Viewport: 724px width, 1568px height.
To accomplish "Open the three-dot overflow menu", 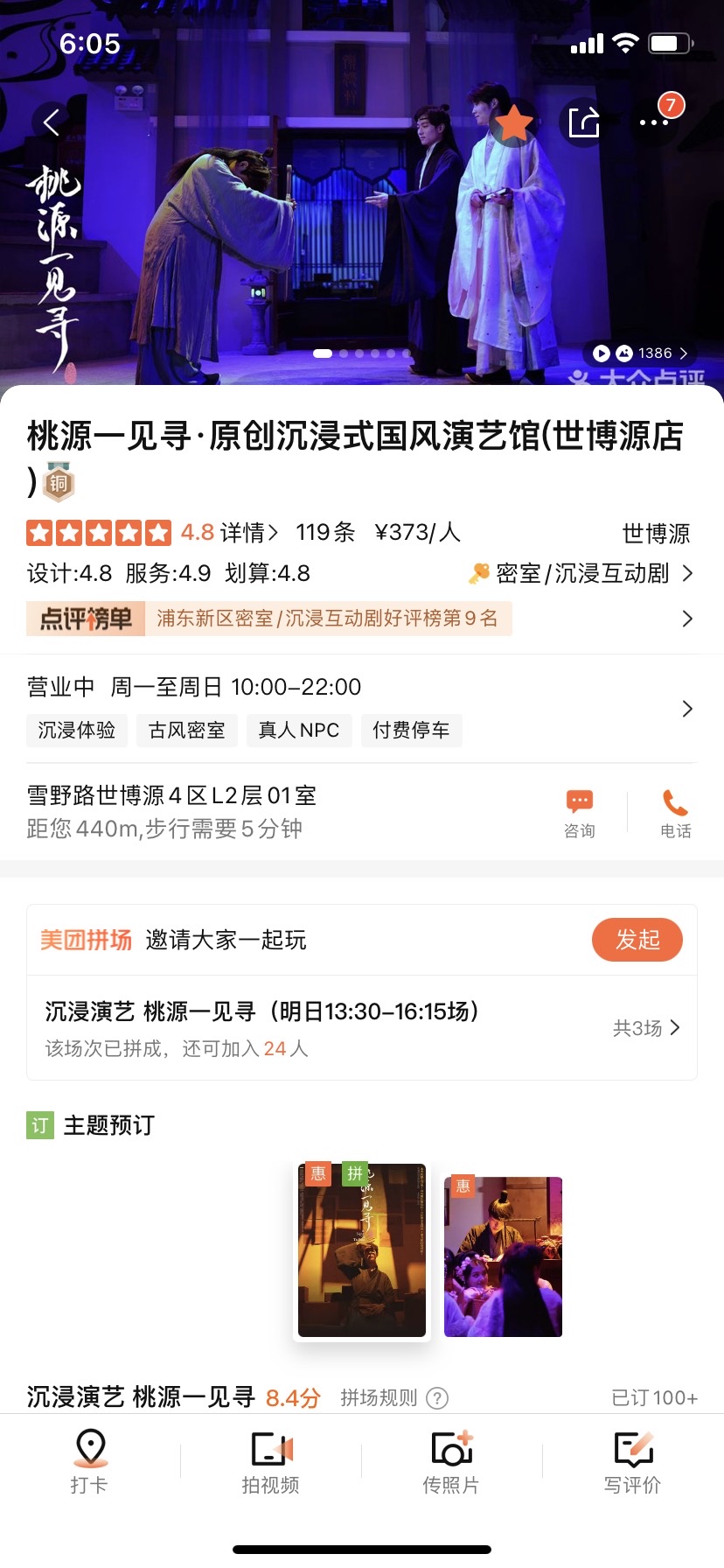I will point(654,122).
